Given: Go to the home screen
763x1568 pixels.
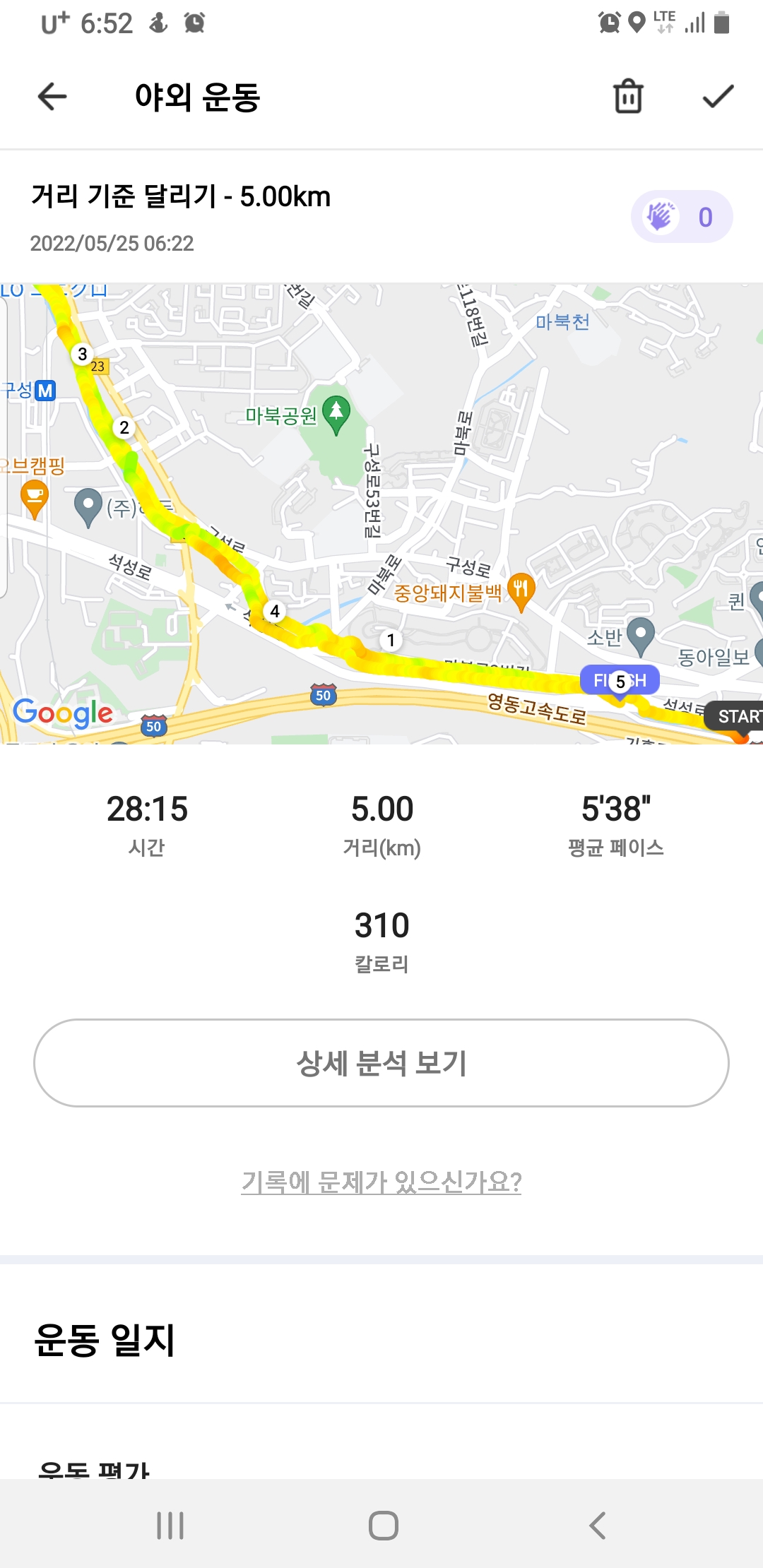Looking at the screenshot, I should (383, 1525).
